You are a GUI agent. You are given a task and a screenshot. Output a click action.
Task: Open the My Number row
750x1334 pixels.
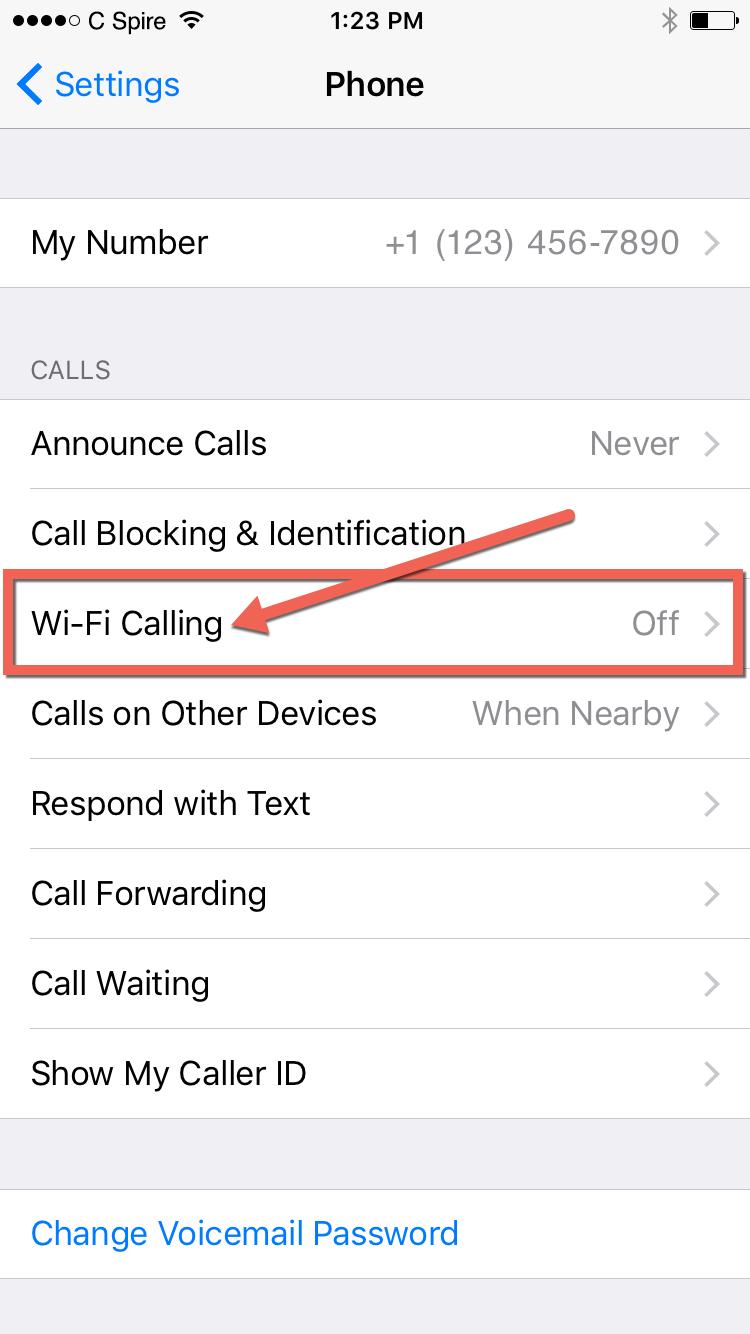click(375, 243)
